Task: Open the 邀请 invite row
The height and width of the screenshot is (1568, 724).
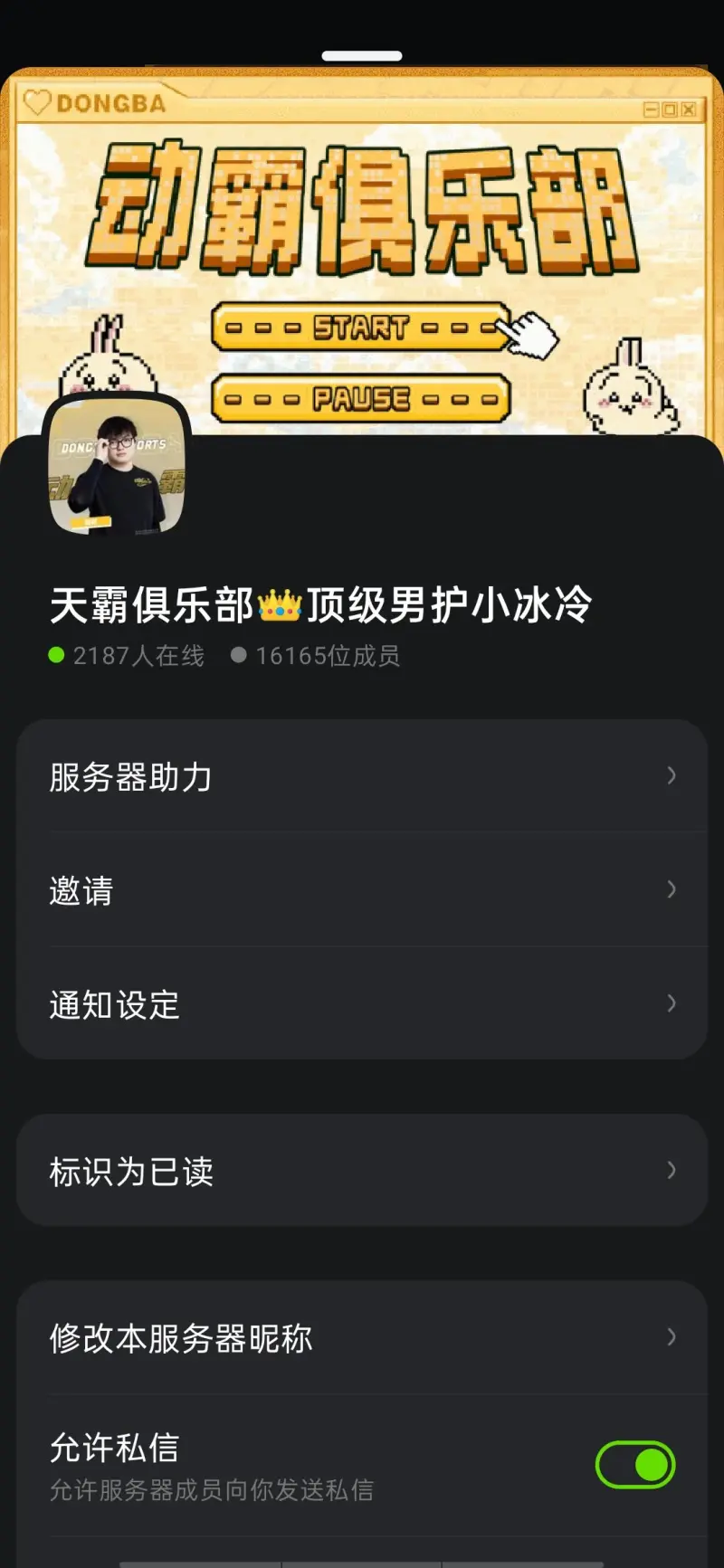Action: (x=362, y=890)
